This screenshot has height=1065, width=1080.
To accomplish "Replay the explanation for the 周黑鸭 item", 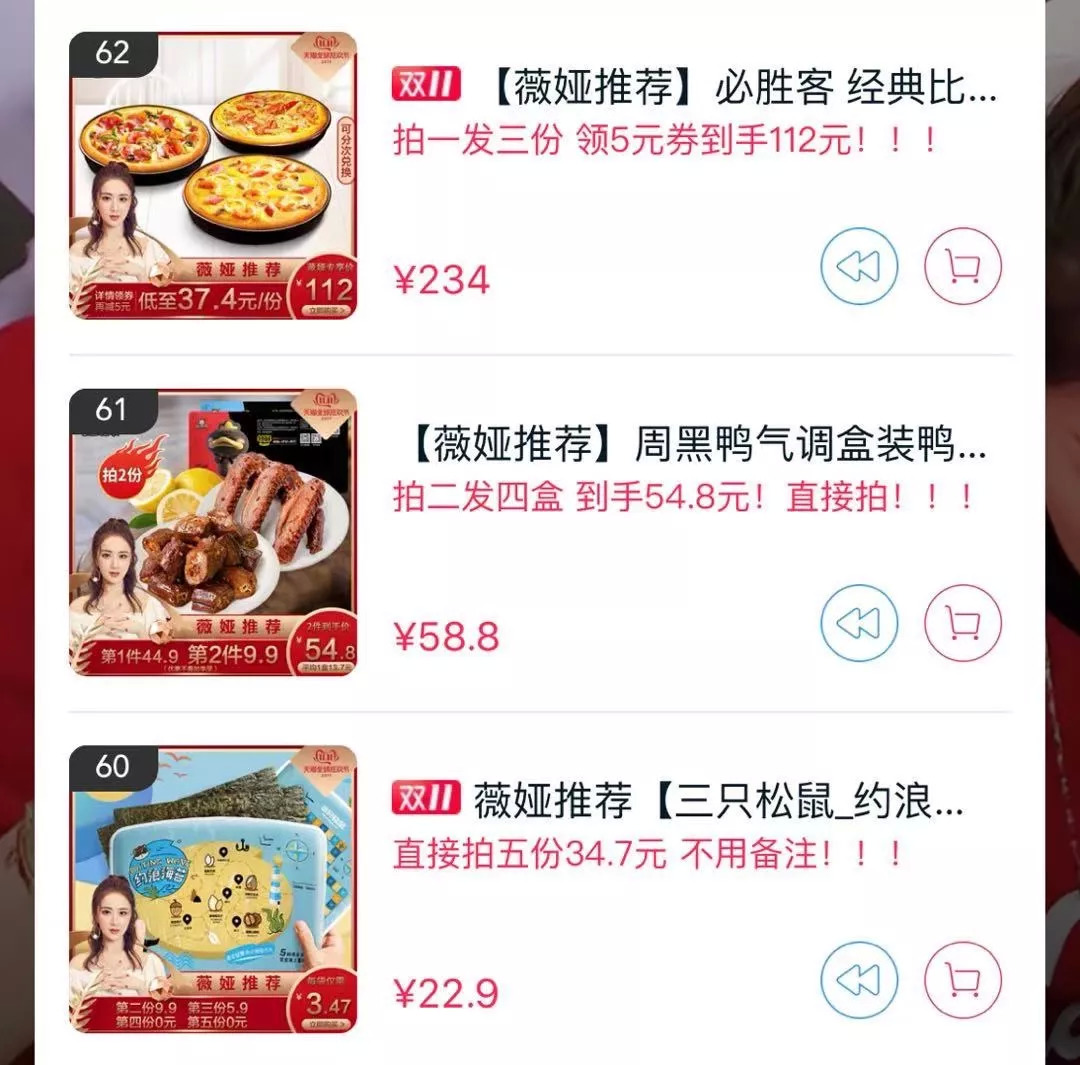I will coord(859,623).
